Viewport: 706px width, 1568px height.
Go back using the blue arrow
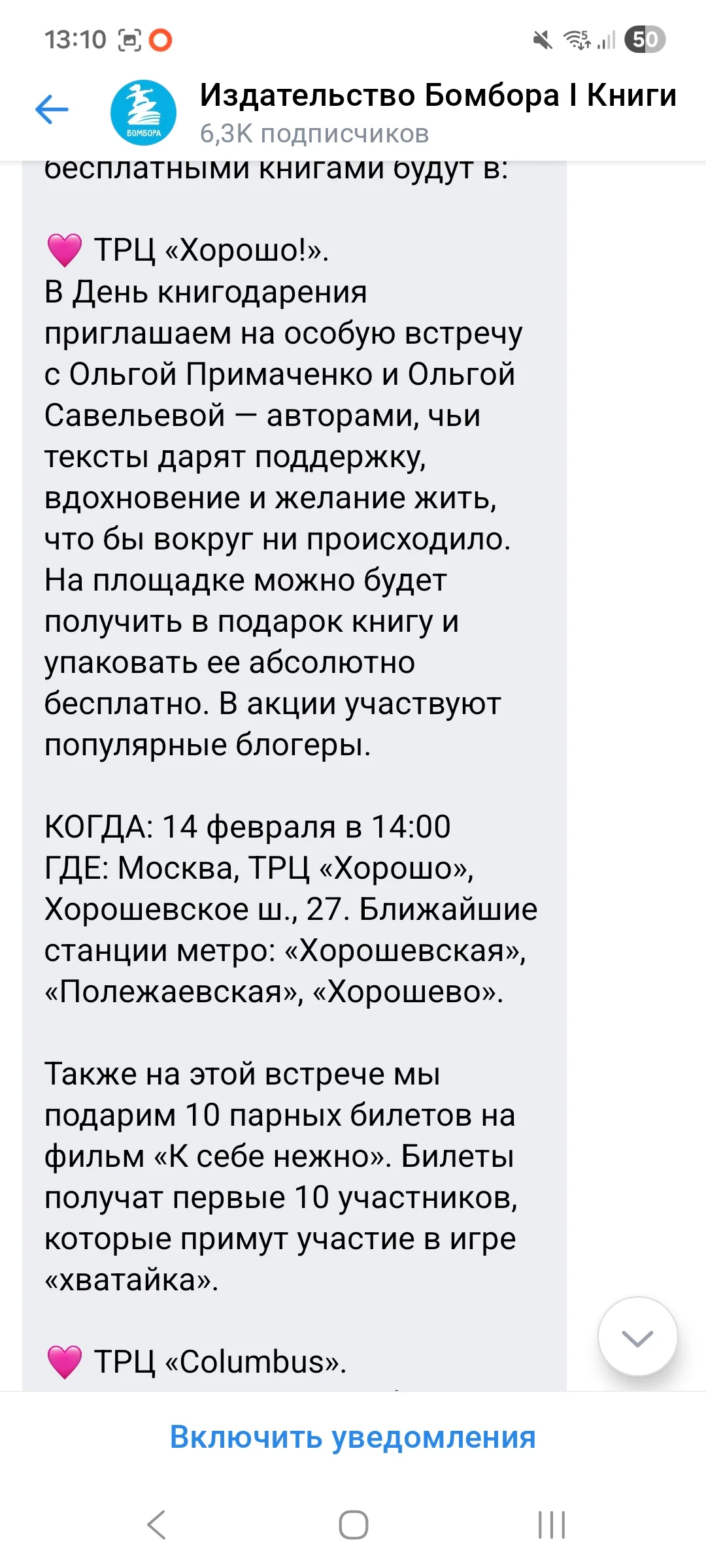[x=52, y=109]
